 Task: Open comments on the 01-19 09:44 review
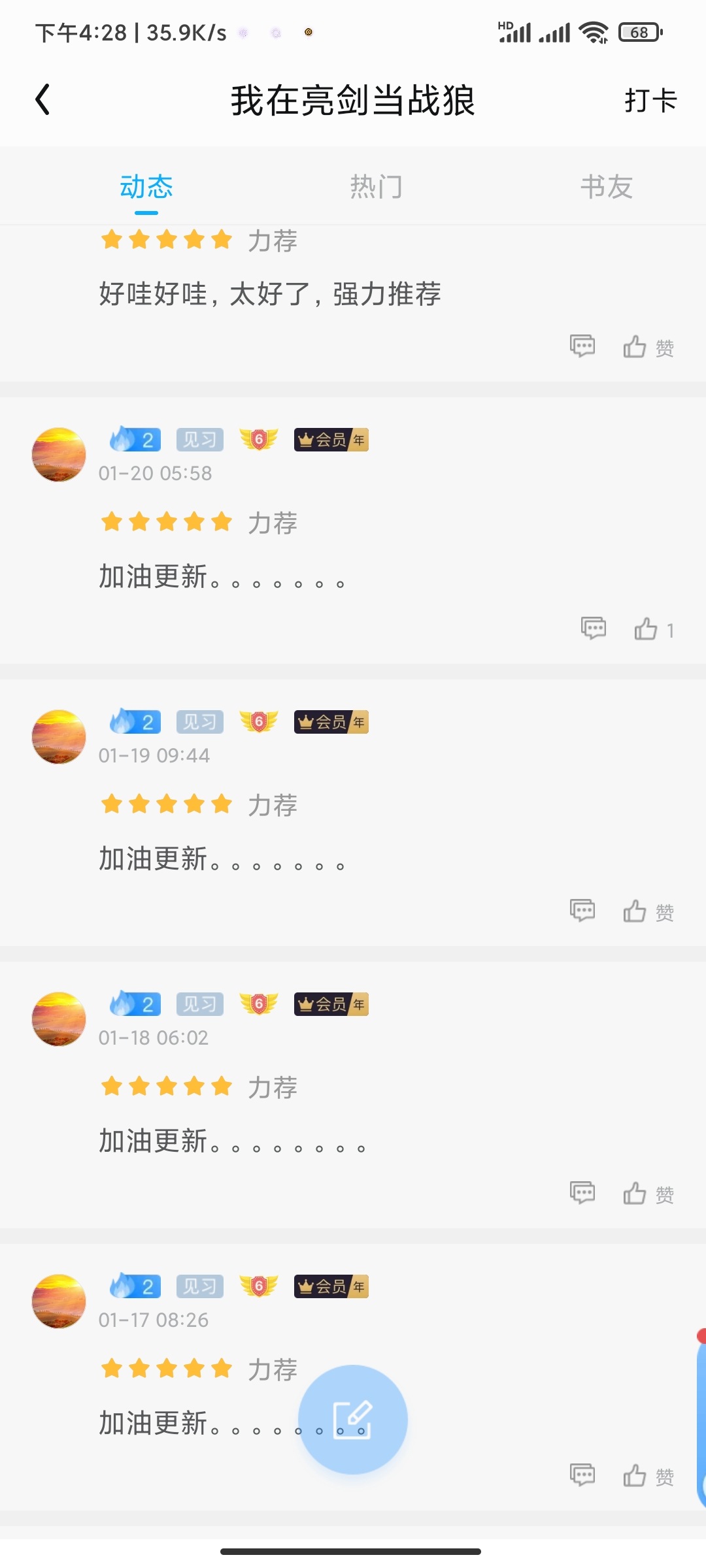point(582,910)
